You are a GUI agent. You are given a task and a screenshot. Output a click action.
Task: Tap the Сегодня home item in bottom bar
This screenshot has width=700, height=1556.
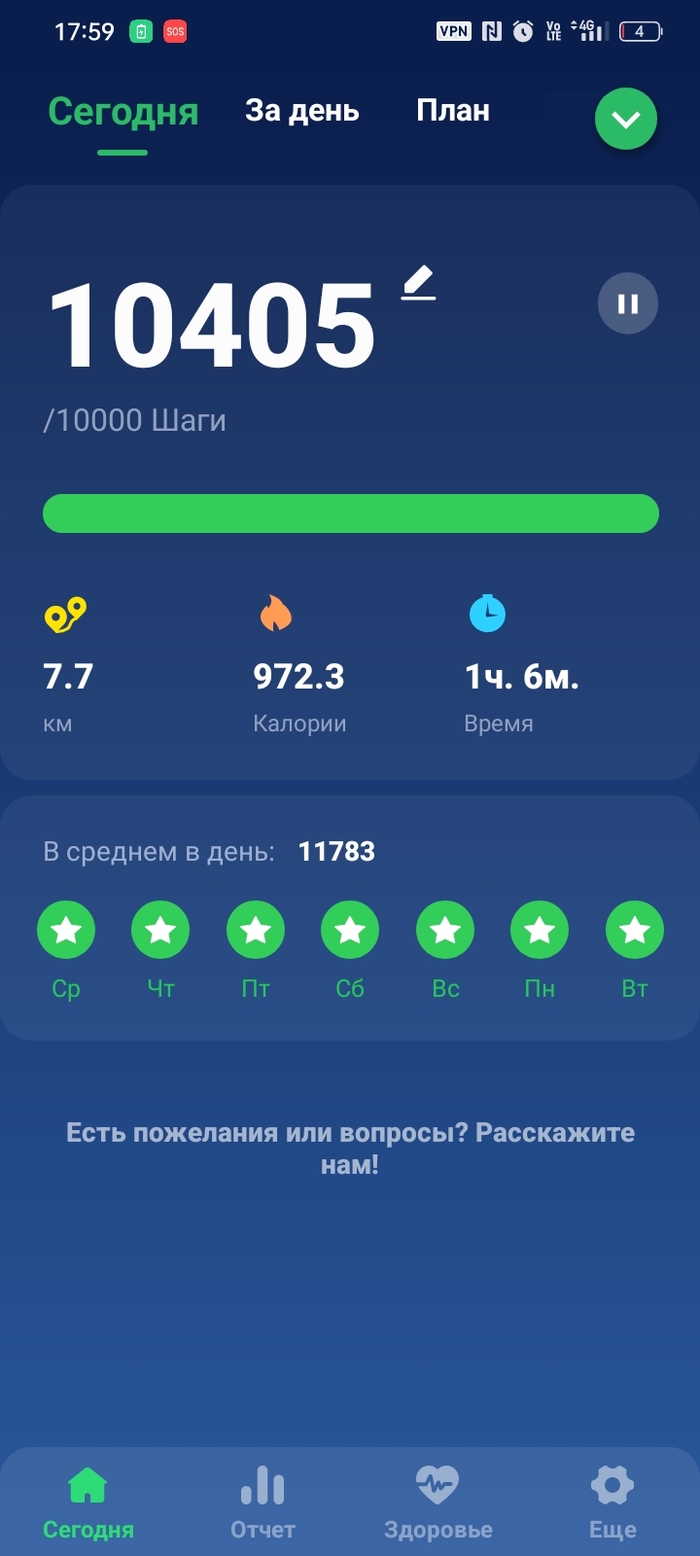(88, 1501)
